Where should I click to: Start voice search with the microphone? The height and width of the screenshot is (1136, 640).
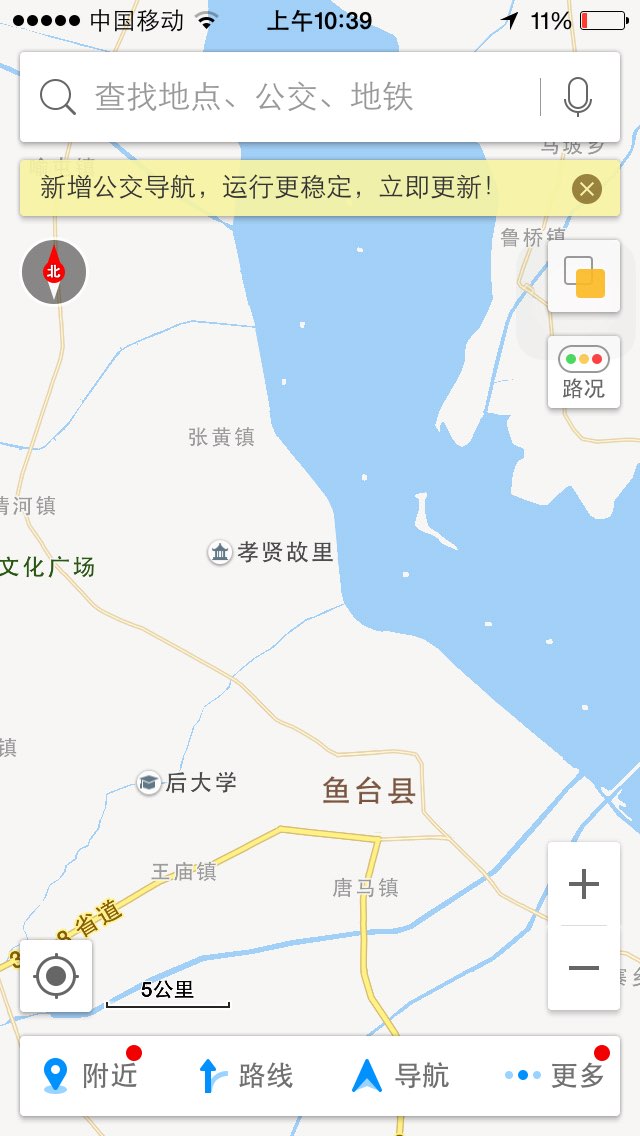pos(578,97)
